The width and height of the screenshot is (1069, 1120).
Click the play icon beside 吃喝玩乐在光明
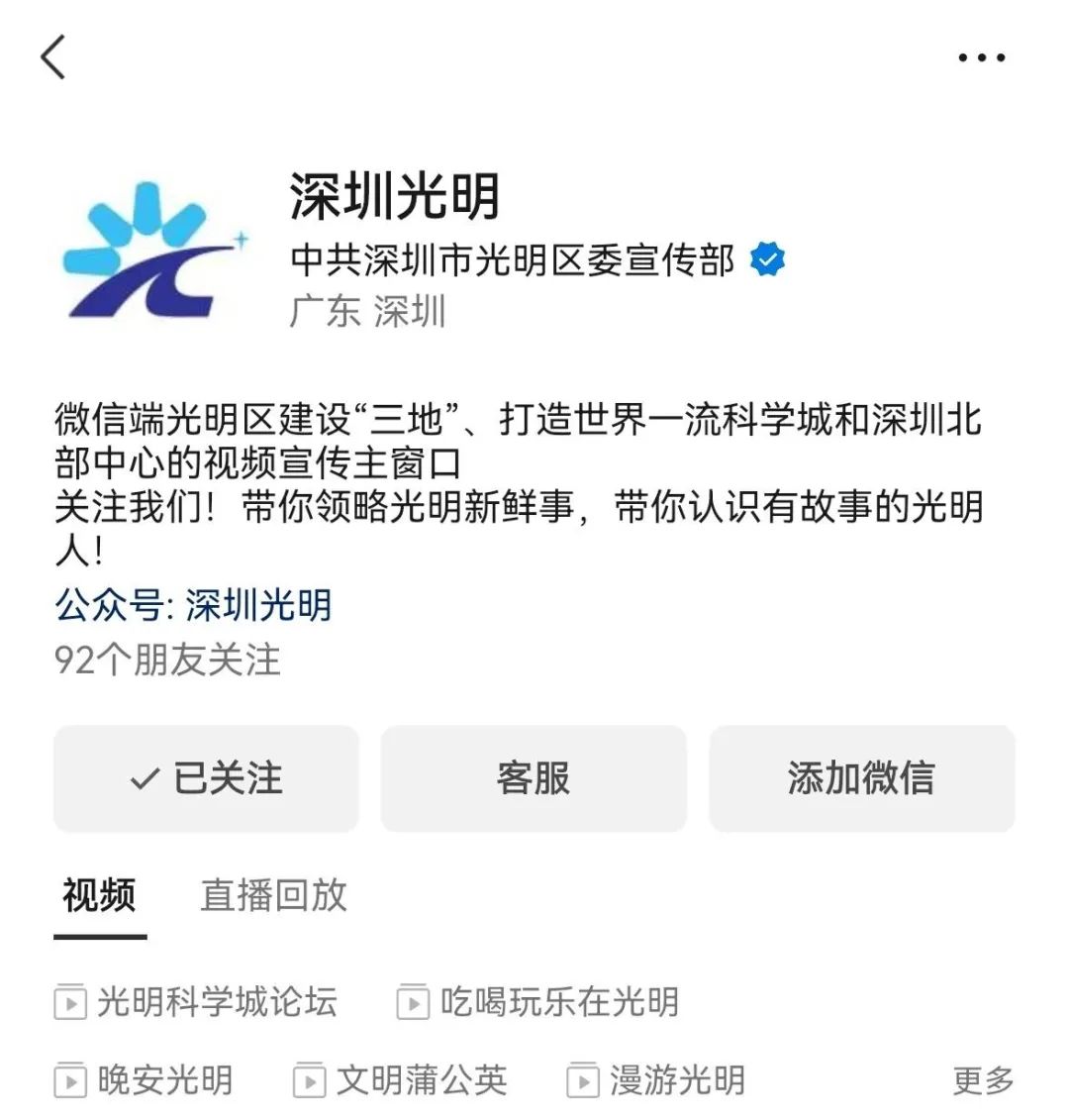tap(412, 1002)
